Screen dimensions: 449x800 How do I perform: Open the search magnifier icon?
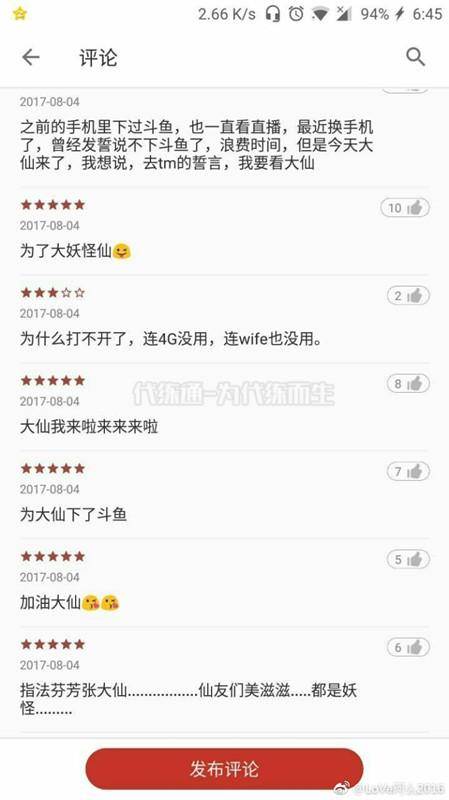[415, 57]
